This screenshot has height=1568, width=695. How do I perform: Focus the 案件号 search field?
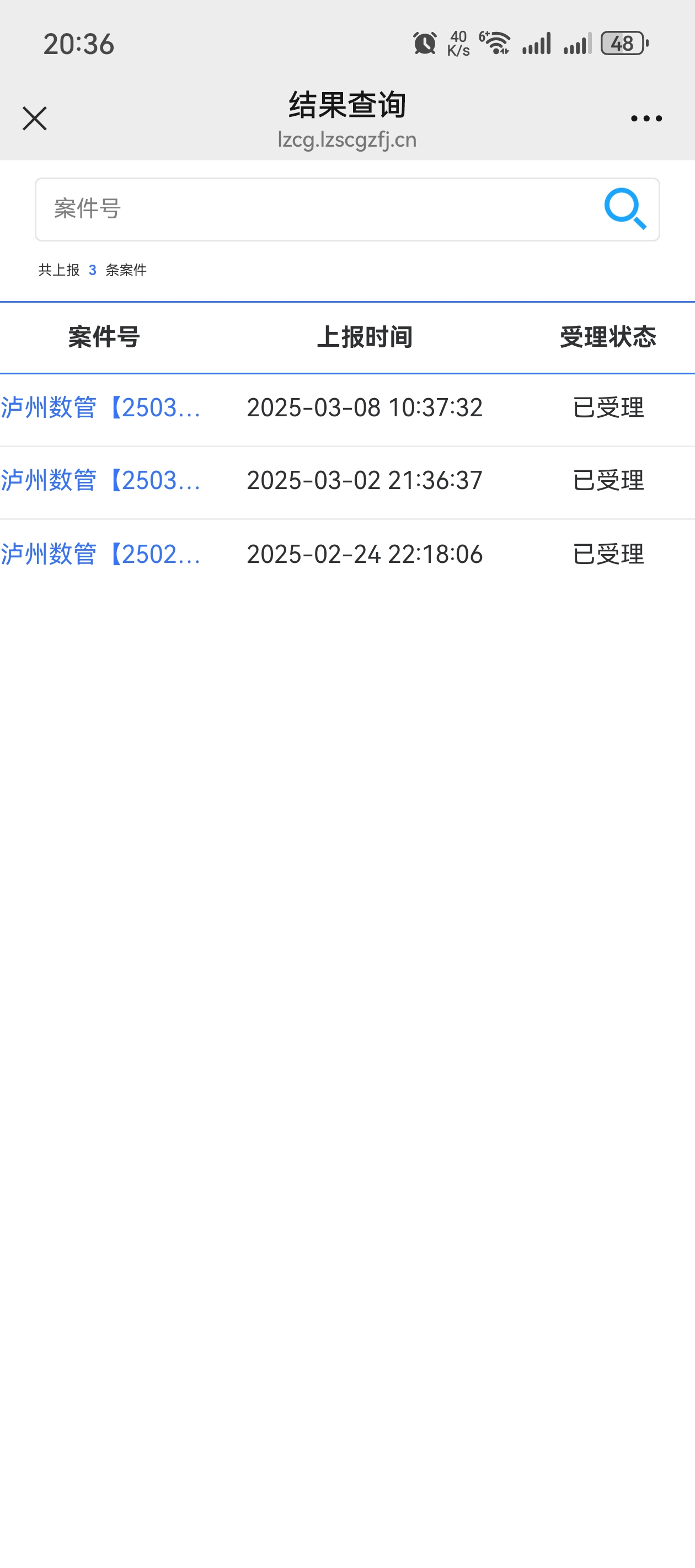[x=317, y=209]
